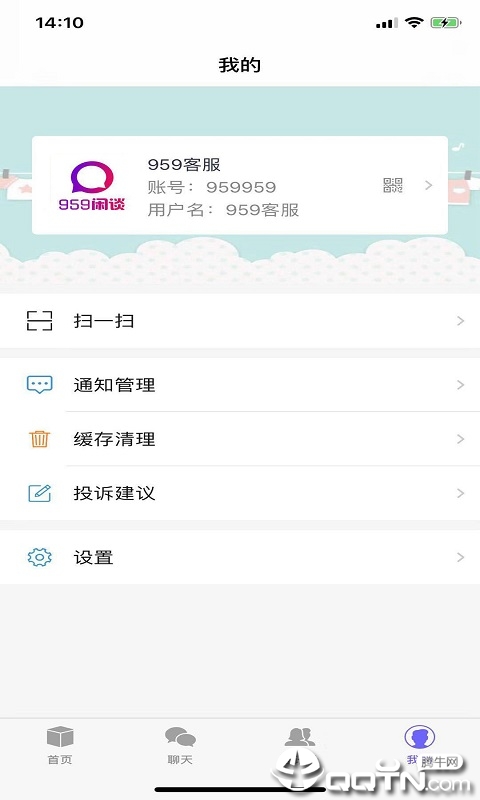Open the 959客服 profile card

pos(240,185)
